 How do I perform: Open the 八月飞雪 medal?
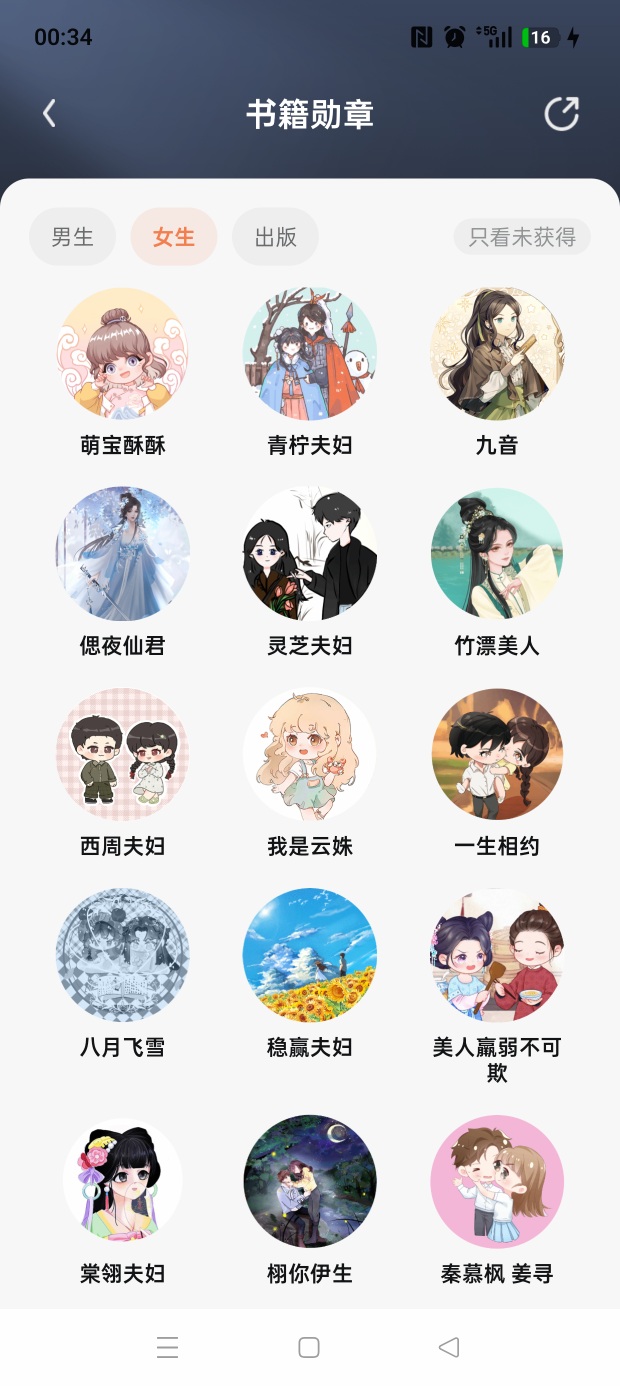[x=123, y=955]
